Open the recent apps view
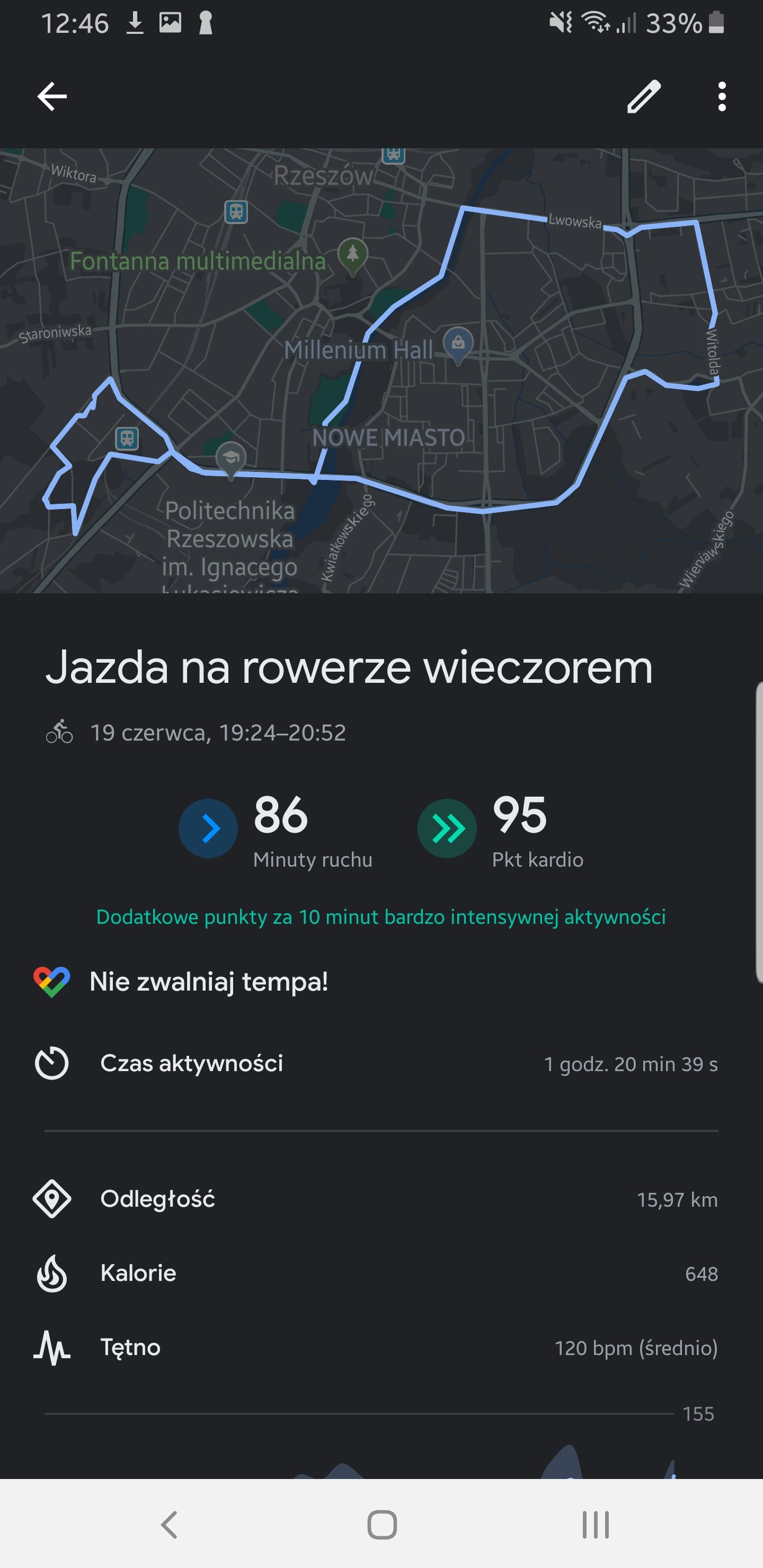Screen dimensions: 763x1568 point(595,1524)
